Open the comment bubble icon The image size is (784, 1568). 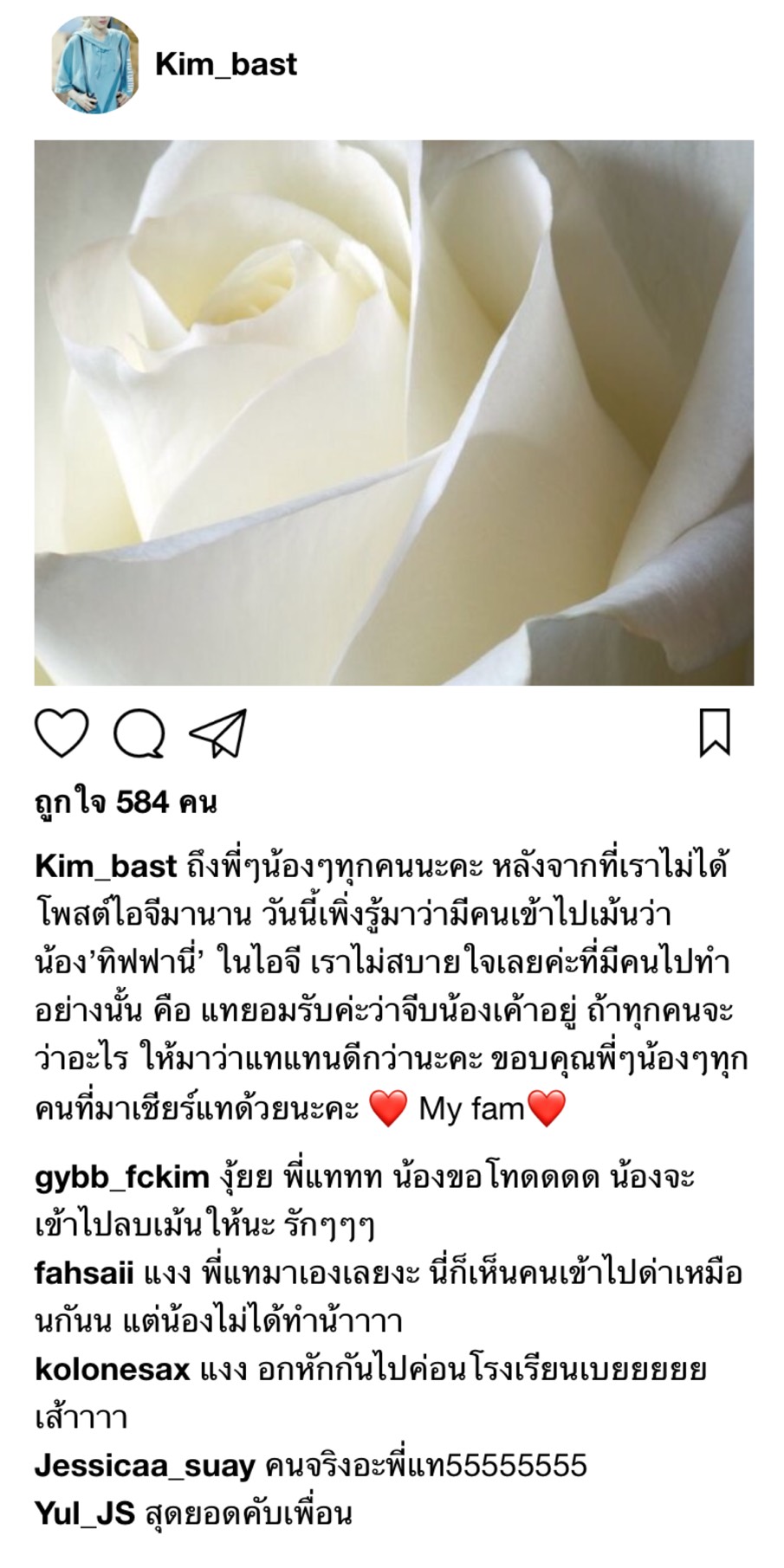pos(139,733)
